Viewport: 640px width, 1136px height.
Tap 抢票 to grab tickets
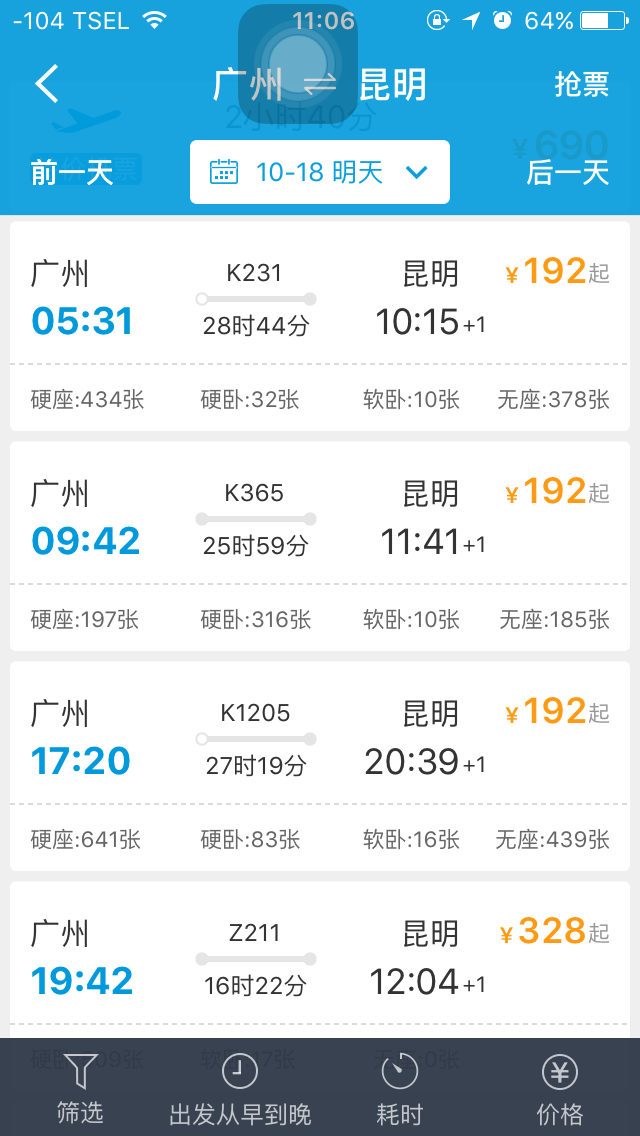point(581,85)
